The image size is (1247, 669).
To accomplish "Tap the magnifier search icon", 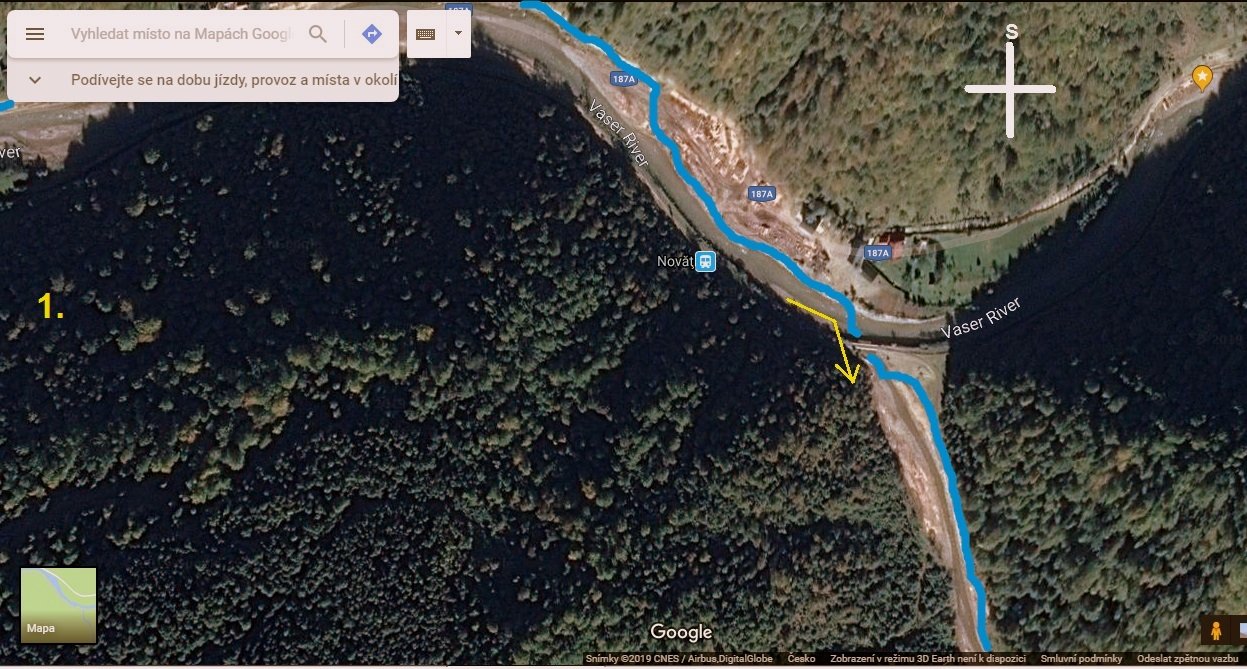I will point(318,34).
